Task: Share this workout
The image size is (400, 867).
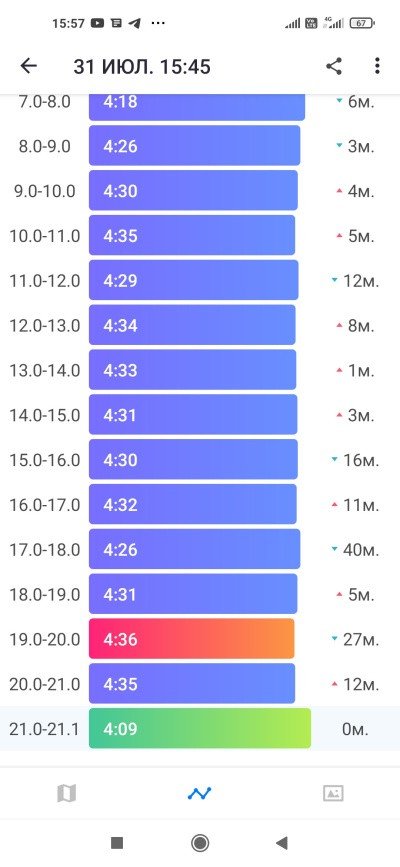Action: click(334, 66)
